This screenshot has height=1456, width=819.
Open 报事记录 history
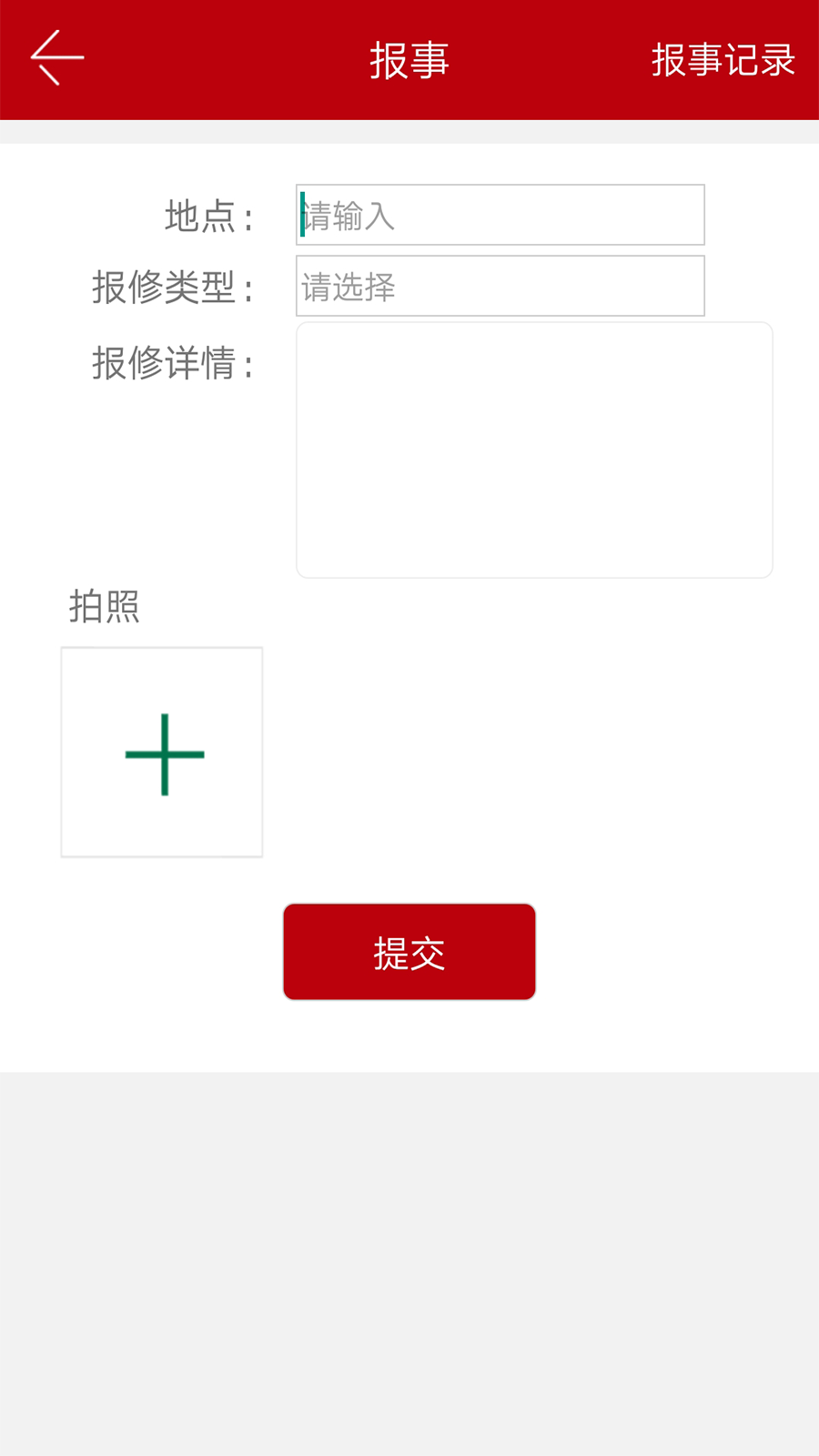coord(723,60)
